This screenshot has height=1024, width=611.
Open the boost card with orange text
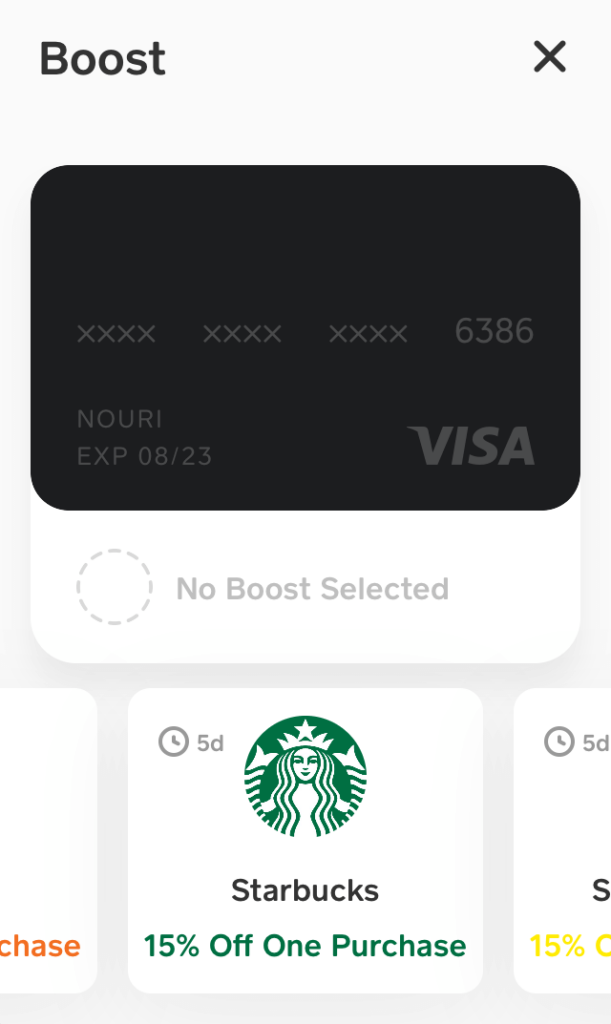[x=45, y=840]
